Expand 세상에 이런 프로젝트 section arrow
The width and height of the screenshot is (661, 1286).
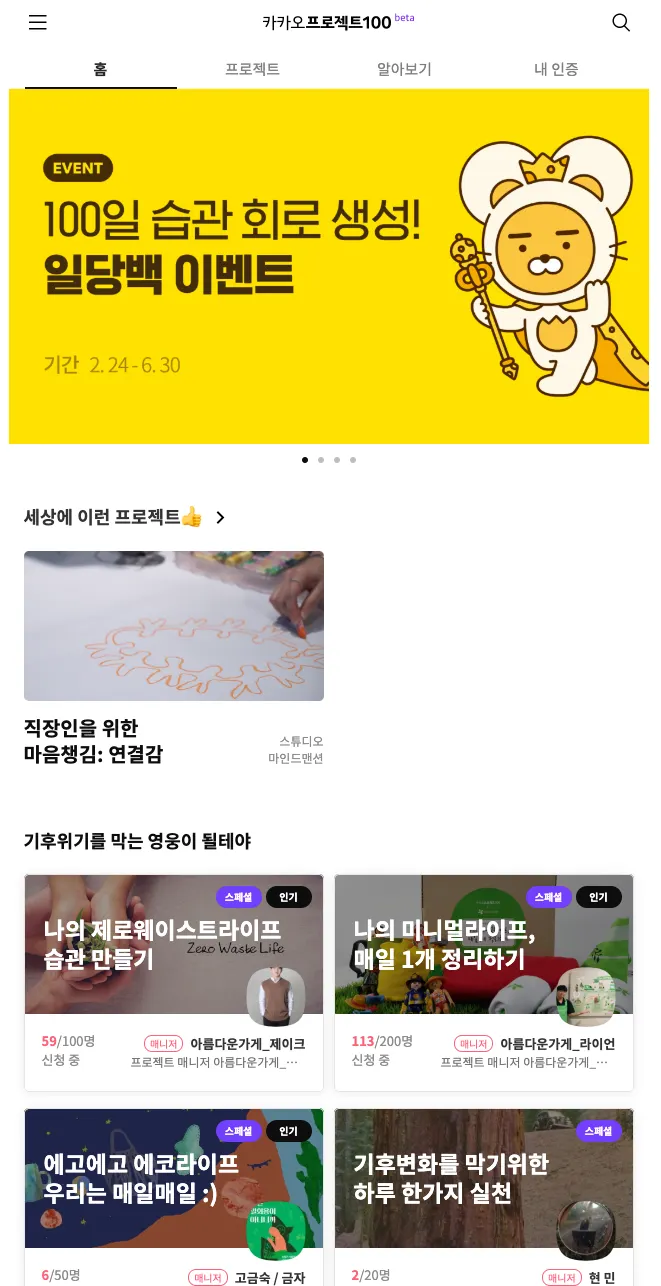(x=221, y=517)
